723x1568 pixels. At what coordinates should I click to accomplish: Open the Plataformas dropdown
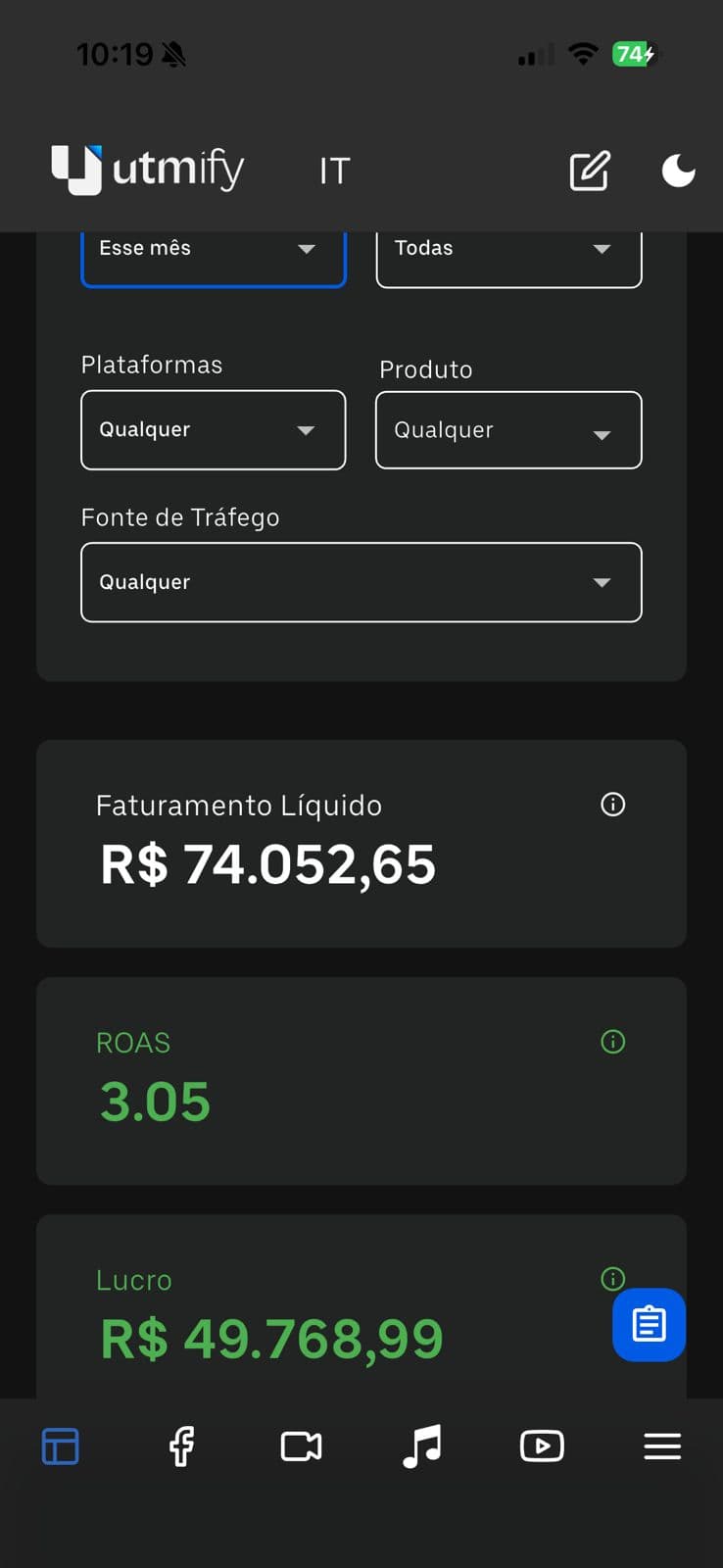tap(214, 430)
